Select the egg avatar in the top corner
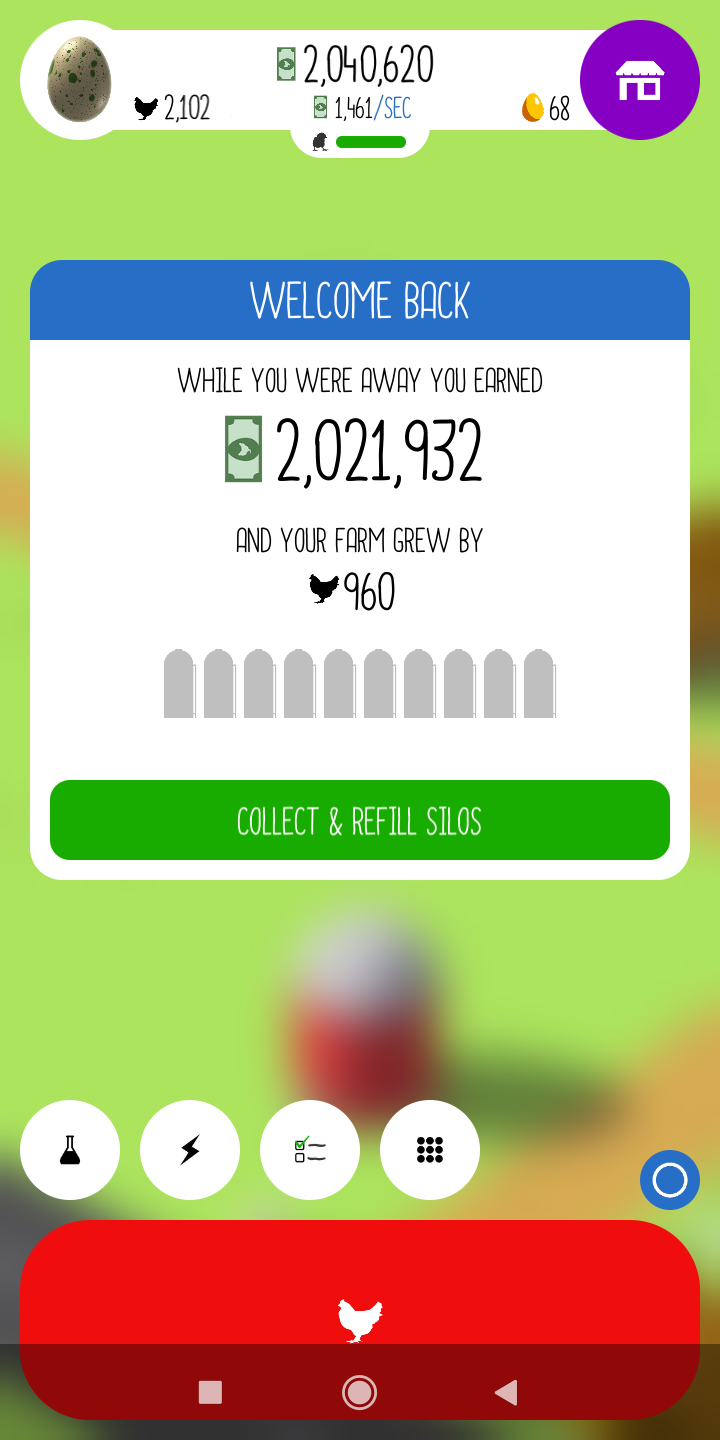Screen dimensions: 720x1440 point(78,78)
